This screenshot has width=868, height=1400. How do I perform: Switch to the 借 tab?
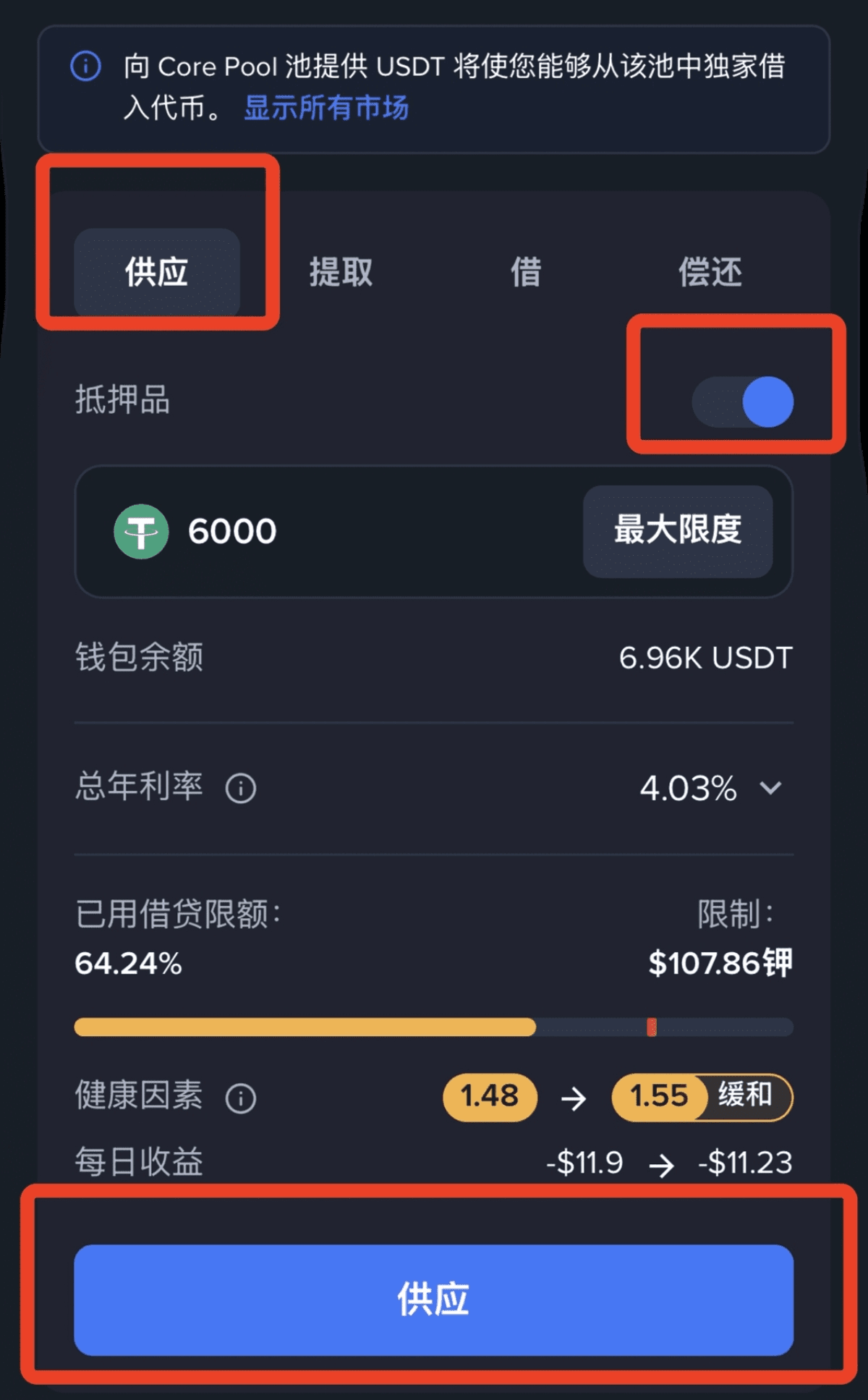(526, 272)
